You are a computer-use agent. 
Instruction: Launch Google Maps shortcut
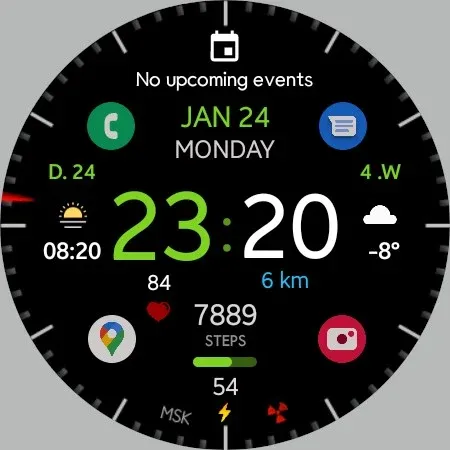(112, 339)
